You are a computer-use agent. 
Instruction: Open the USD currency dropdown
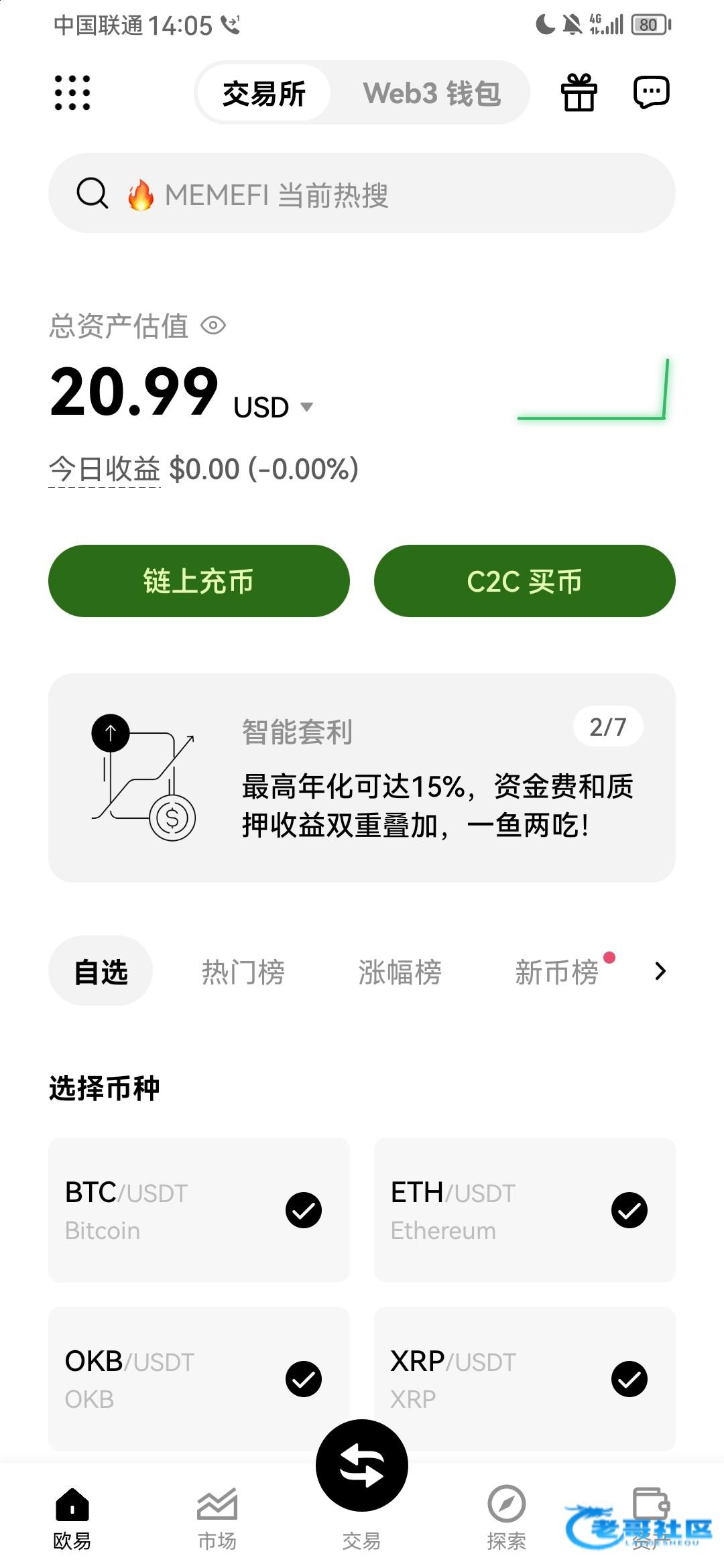[x=274, y=407]
